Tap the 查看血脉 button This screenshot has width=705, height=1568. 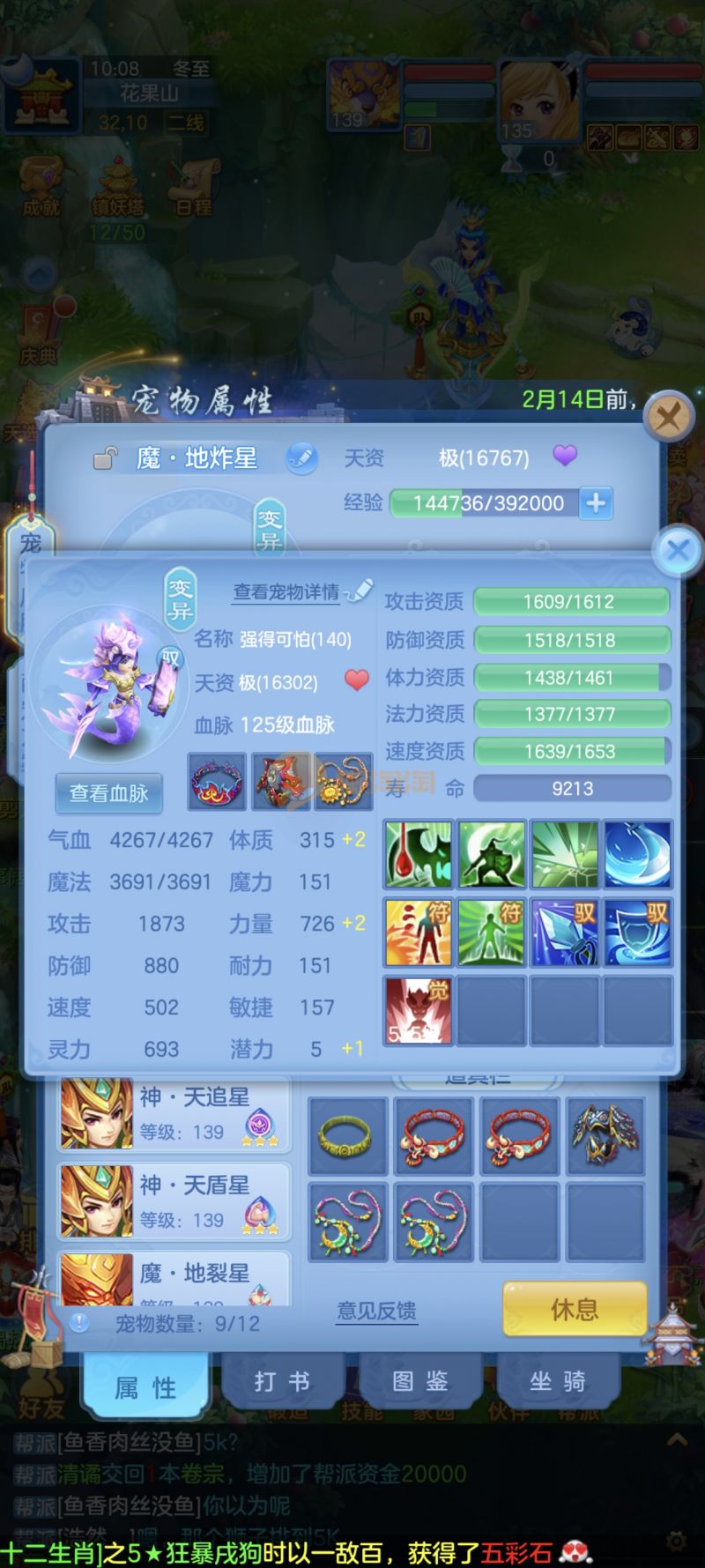pyautogui.click(x=108, y=793)
